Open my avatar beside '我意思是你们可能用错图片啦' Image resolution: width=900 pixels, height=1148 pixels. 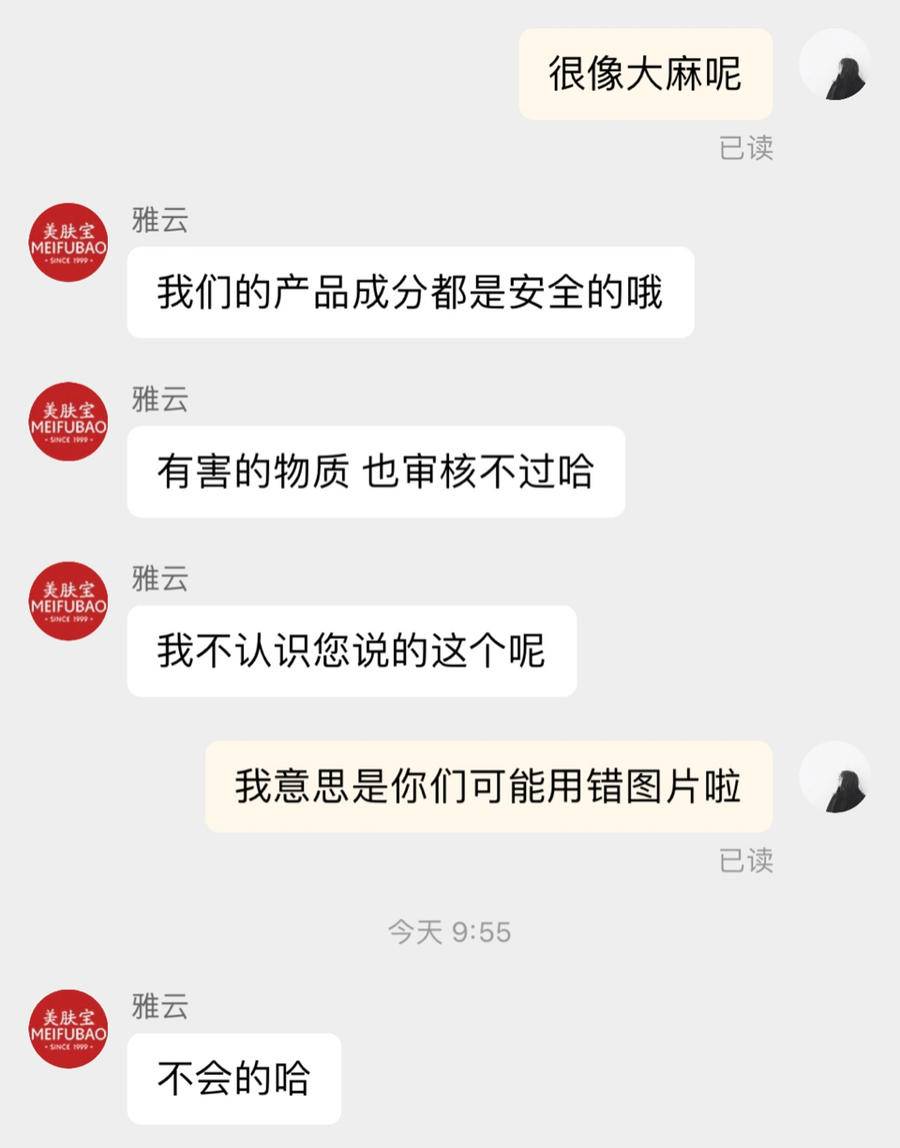(835, 777)
